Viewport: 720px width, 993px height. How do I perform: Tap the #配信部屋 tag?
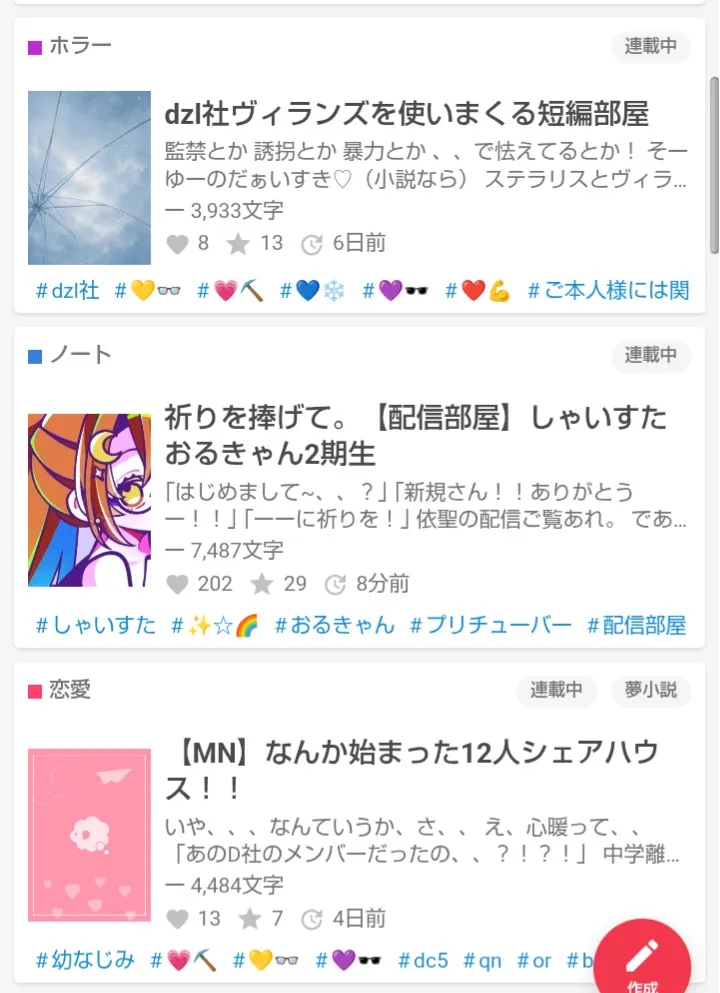[636, 626]
